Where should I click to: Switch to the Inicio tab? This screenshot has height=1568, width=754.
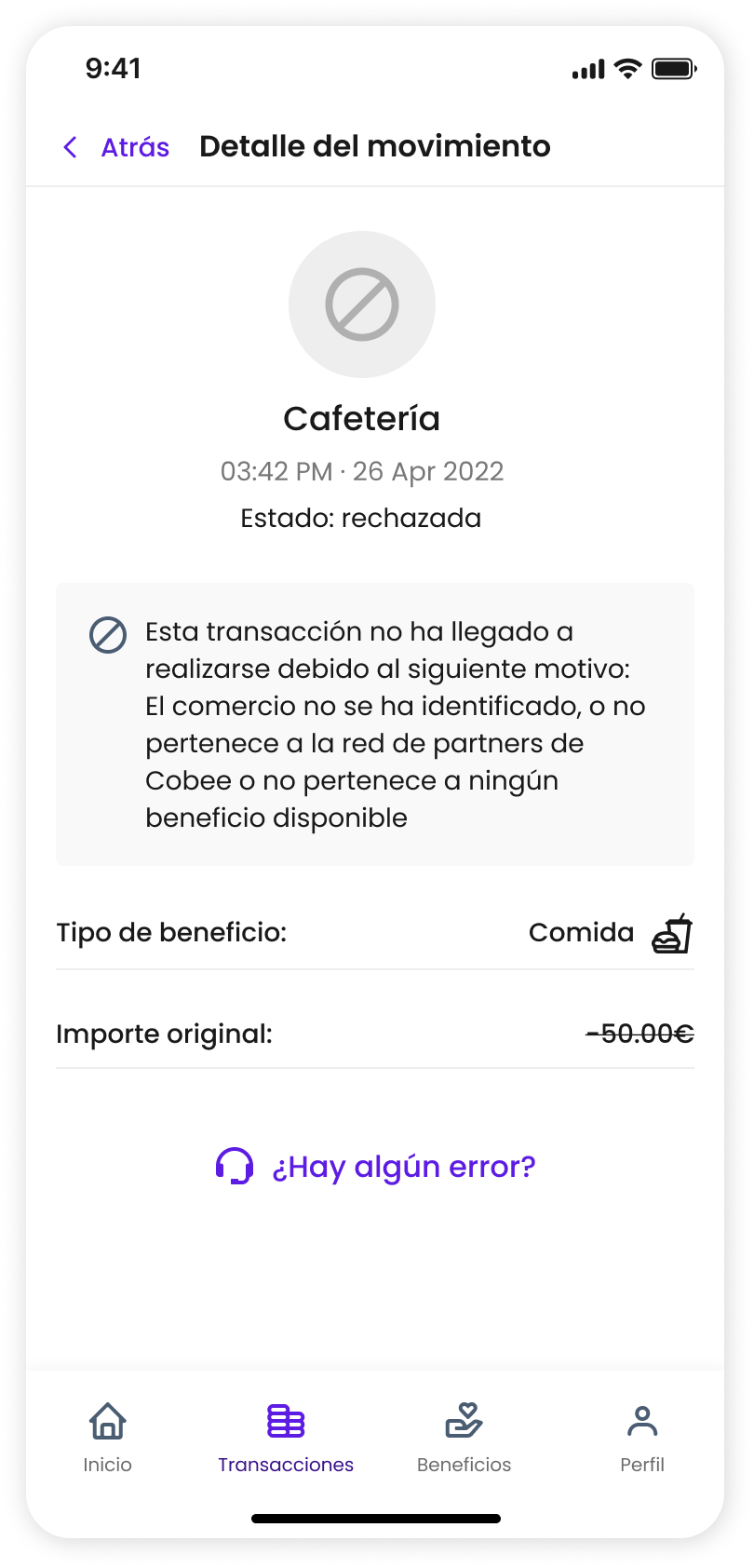click(108, 1437)
